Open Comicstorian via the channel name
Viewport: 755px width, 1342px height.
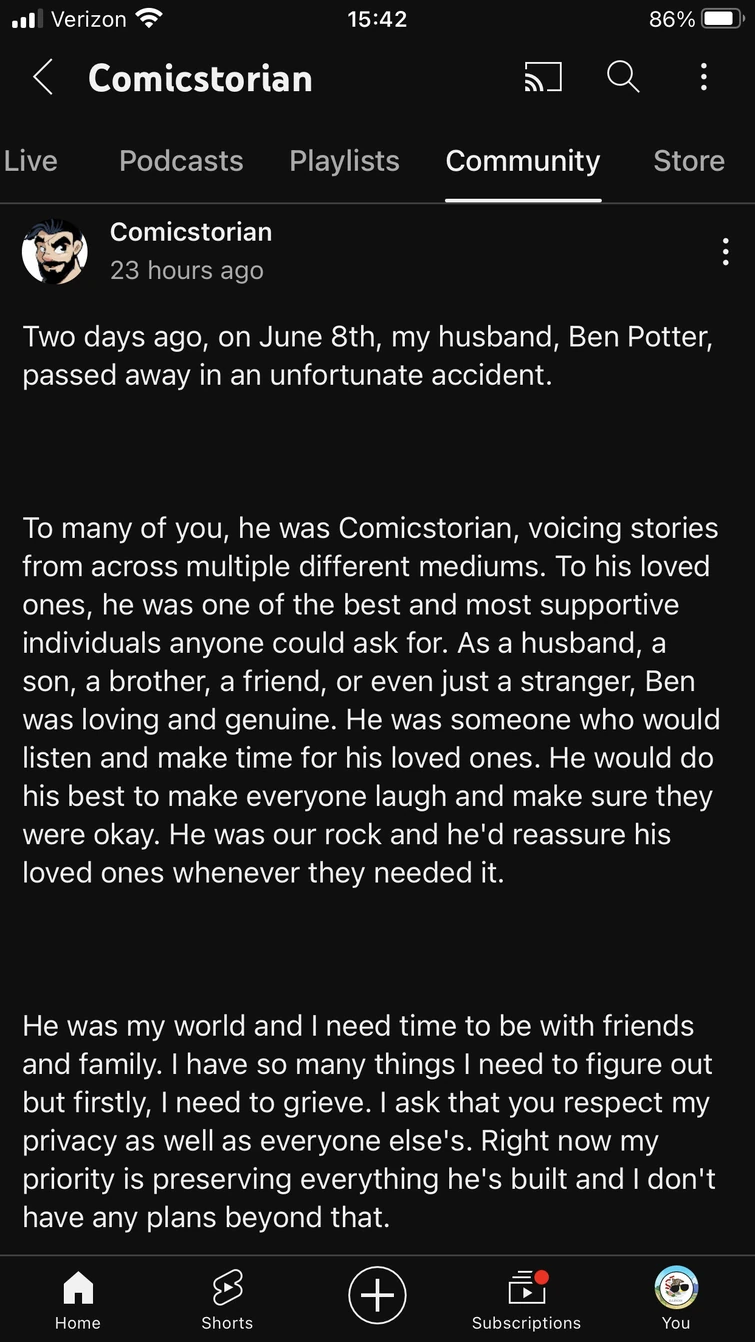[x=191, y=232]
